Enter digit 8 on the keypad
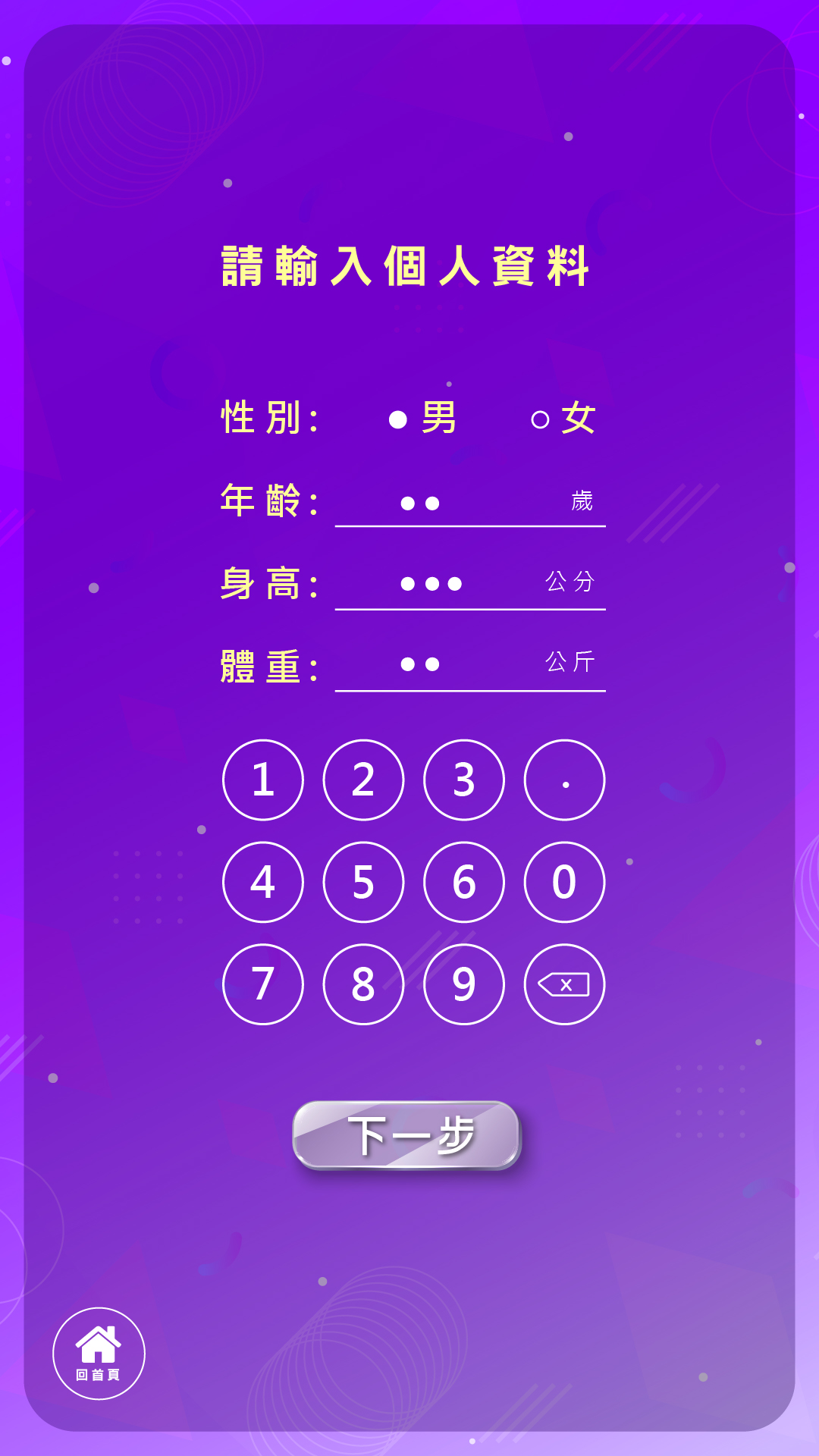This screenshot has width=819, height=1456. (364, 984)
